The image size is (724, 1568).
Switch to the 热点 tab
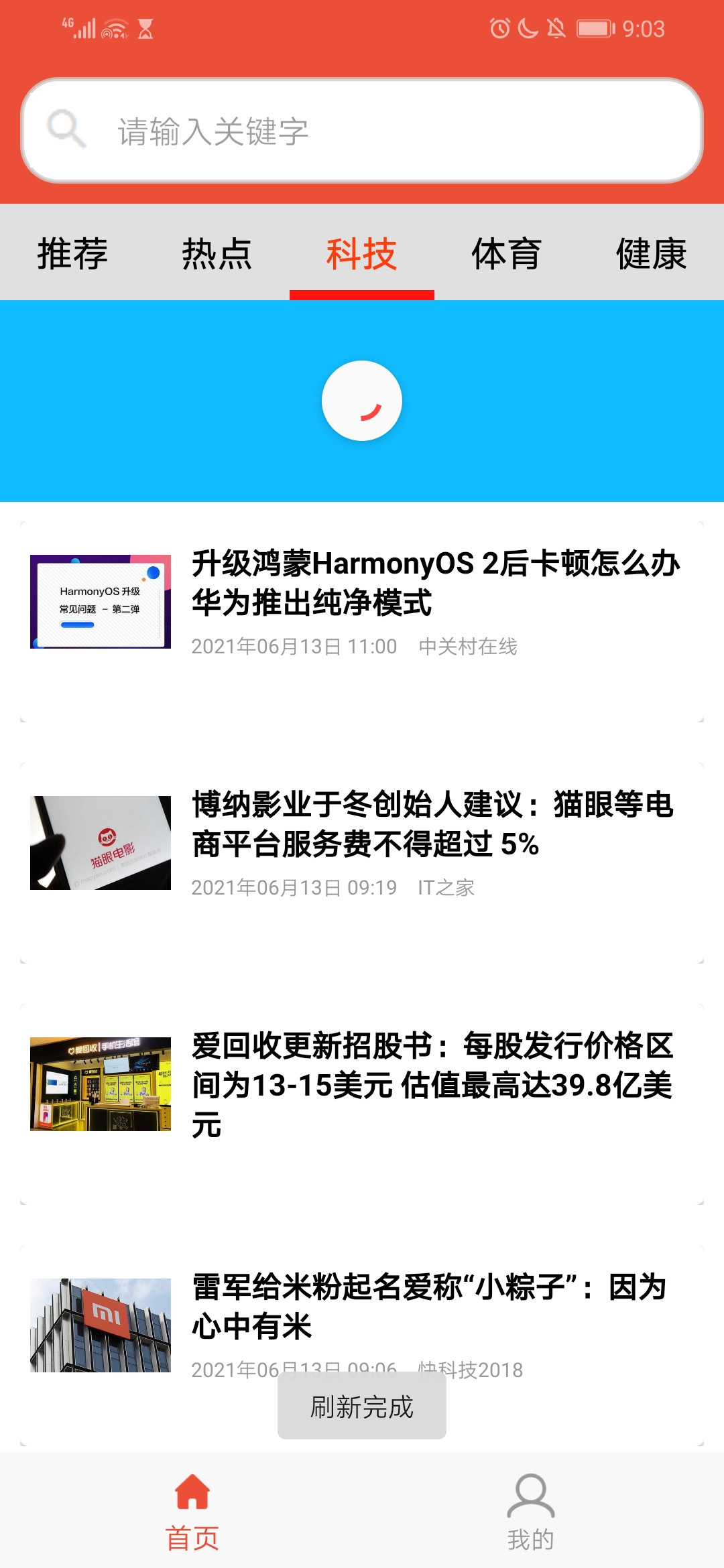(217, 253)
